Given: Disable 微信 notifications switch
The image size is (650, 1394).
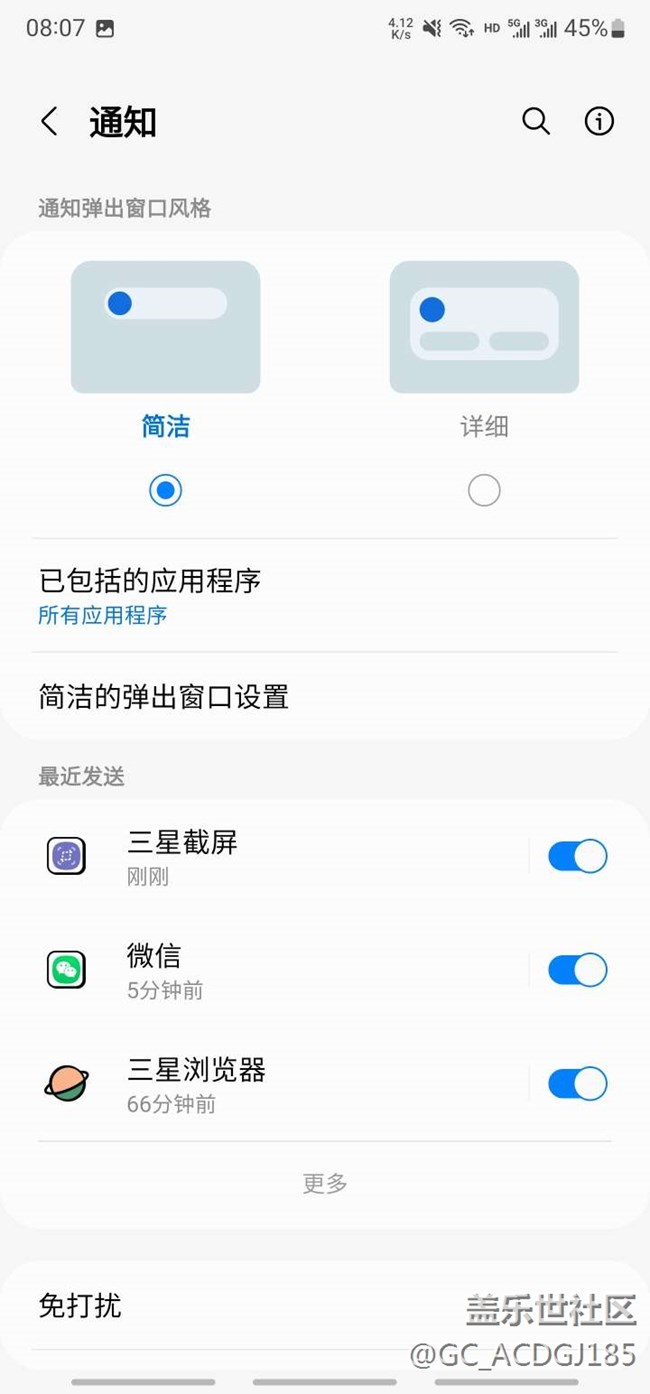Looking at the screenshot, I should [577, 970].
